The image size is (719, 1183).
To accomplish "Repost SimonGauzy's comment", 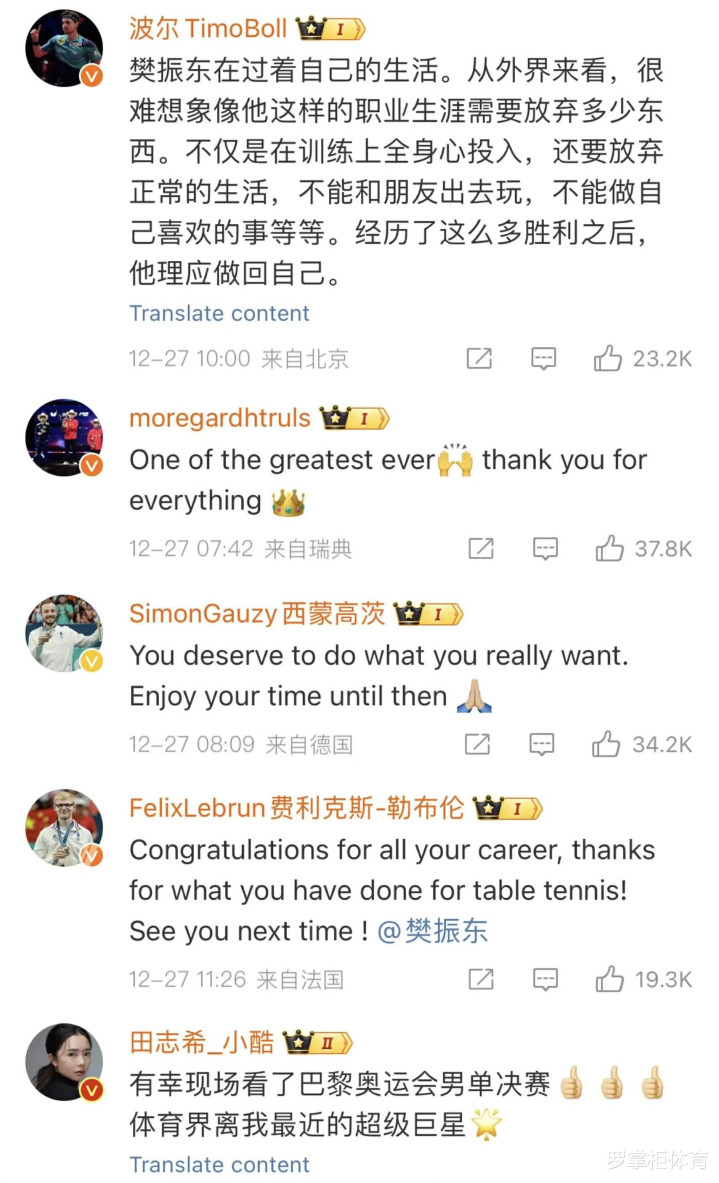I will pyautogui.click(x=478, y=744).
